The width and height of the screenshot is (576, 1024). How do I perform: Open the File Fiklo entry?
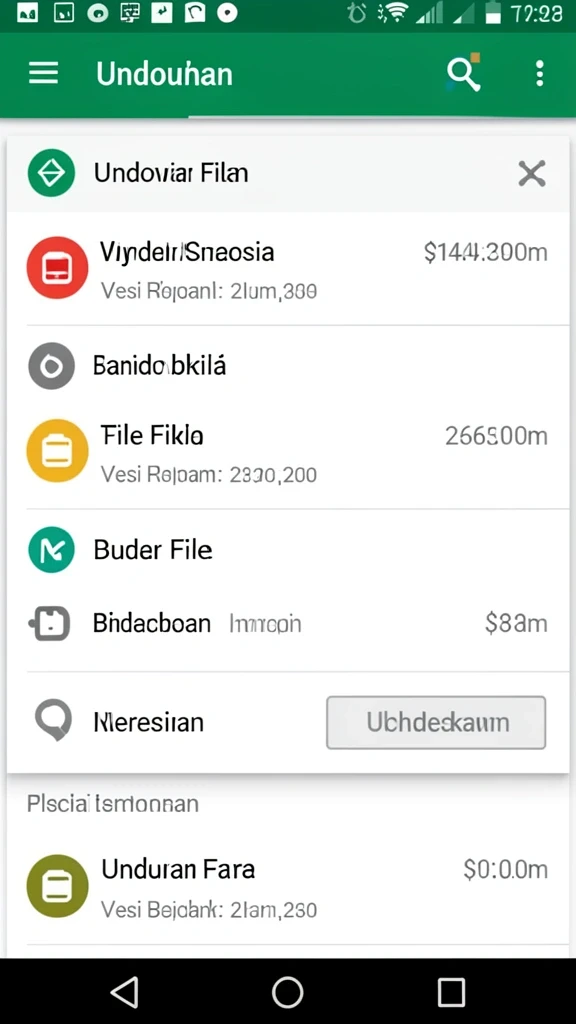(287, 452)
